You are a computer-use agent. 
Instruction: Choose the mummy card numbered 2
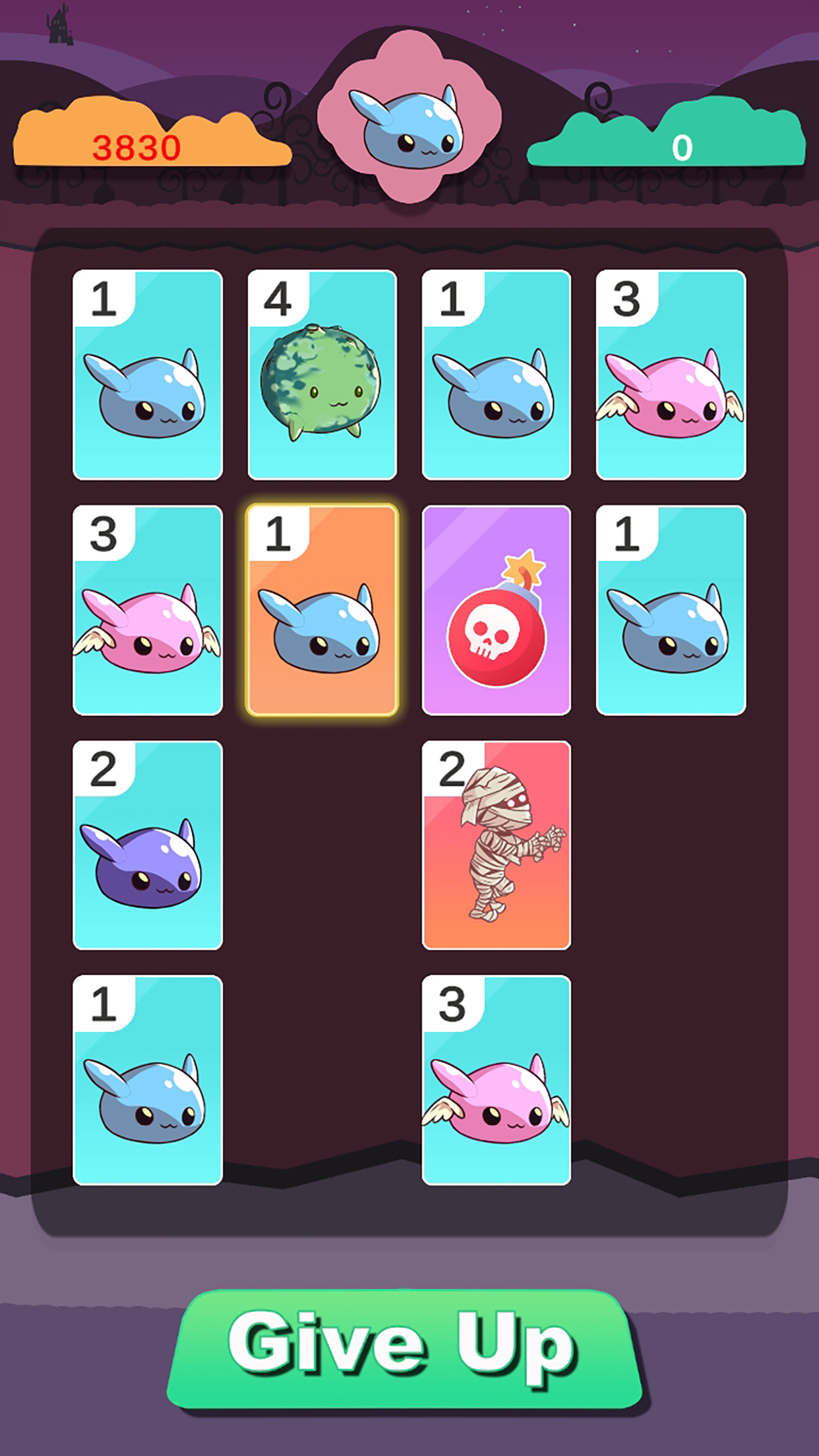(x=496, y=845)
